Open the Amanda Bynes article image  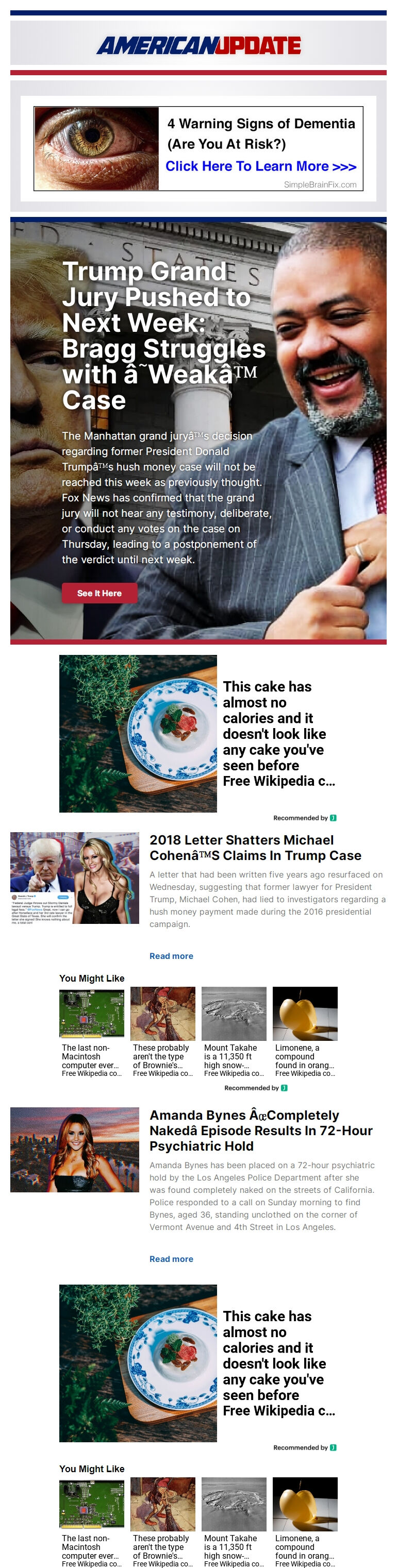[x=75, y=1149]
